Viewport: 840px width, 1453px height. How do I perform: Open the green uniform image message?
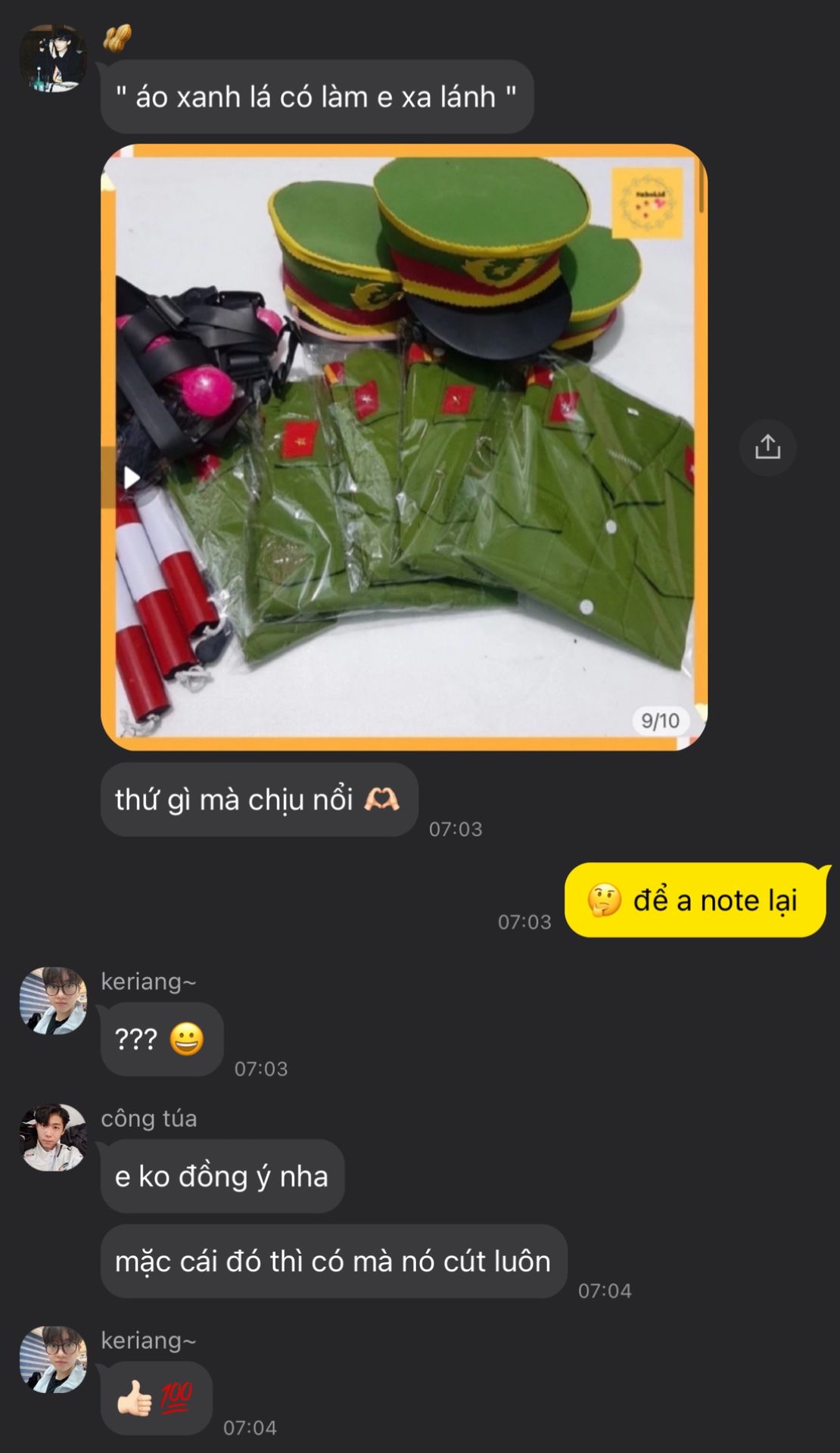pyautogui.click(x=404, y=446)
